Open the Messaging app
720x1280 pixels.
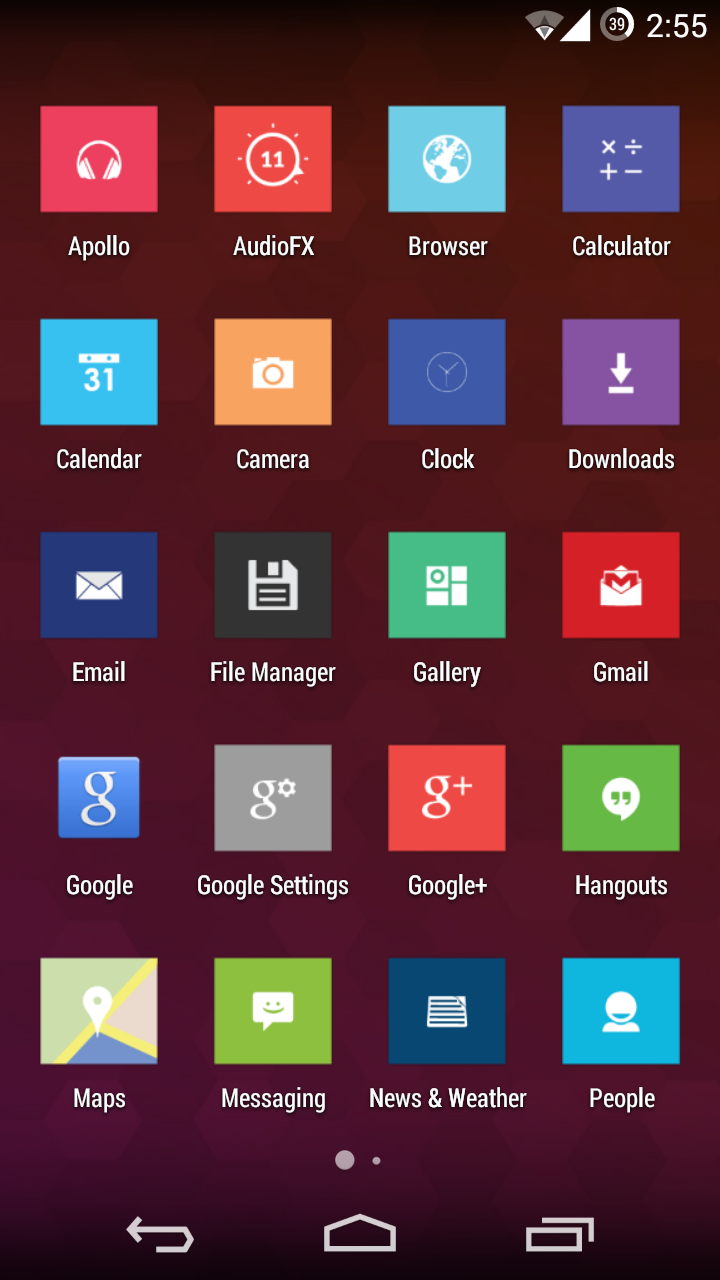pyautogui.click(x=273, y=1011)
